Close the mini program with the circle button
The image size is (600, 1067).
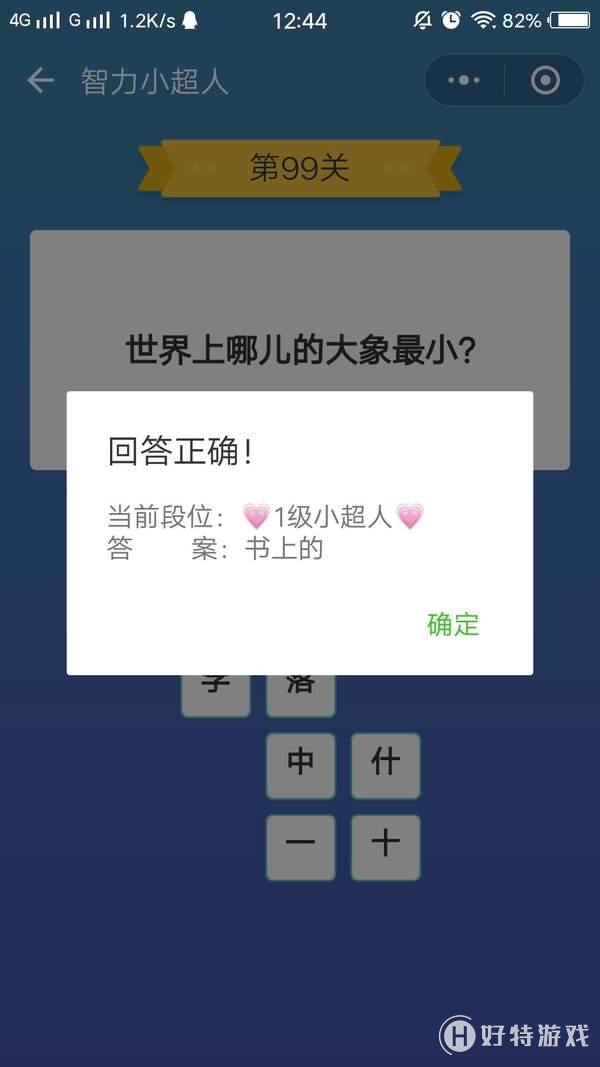(545, 81)
